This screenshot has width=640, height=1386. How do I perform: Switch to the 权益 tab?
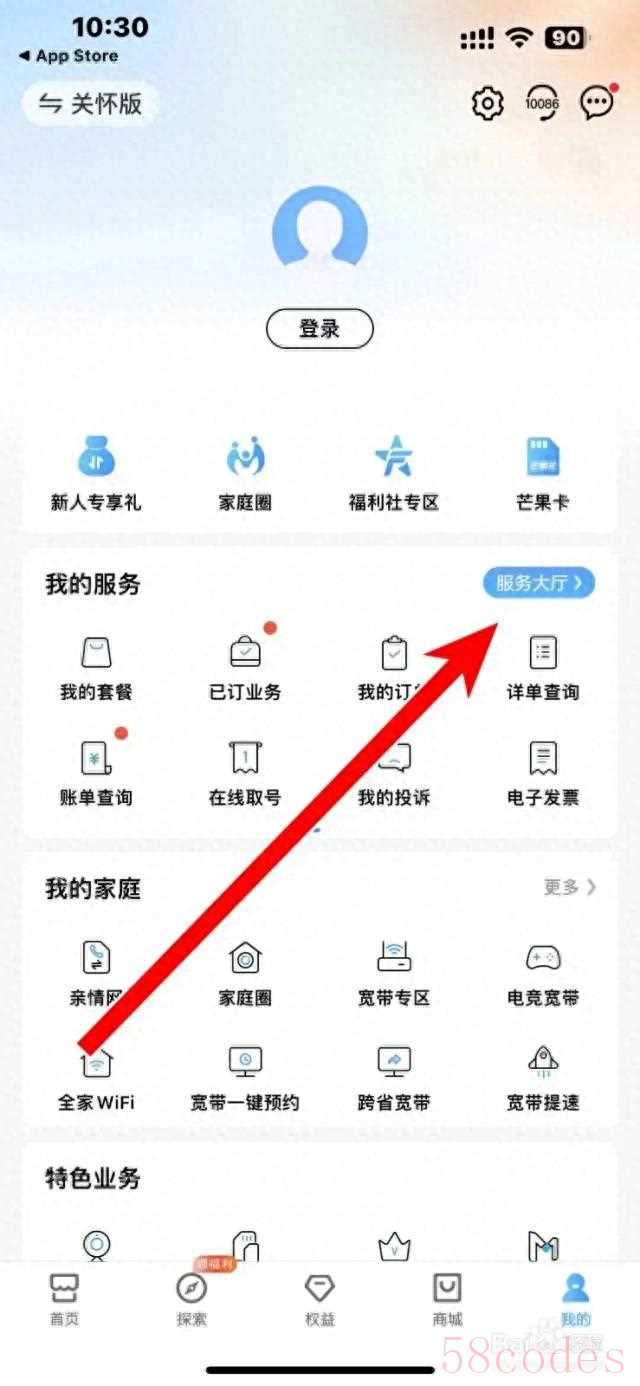(319, 1298)
